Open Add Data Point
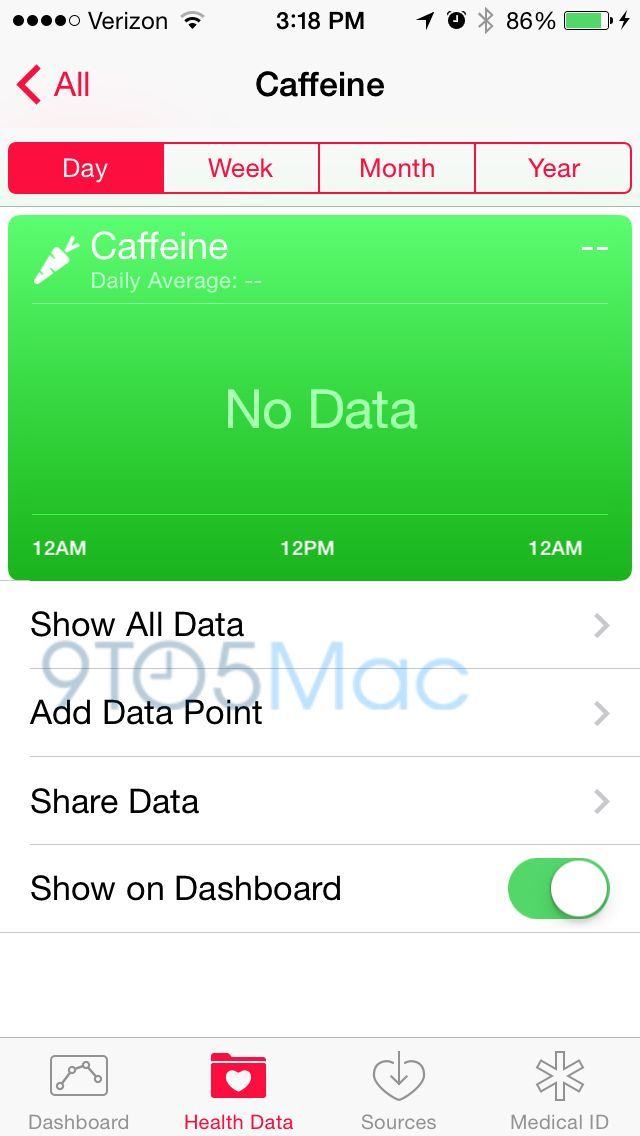This screenshot has width=640, height=1136. 320,713
